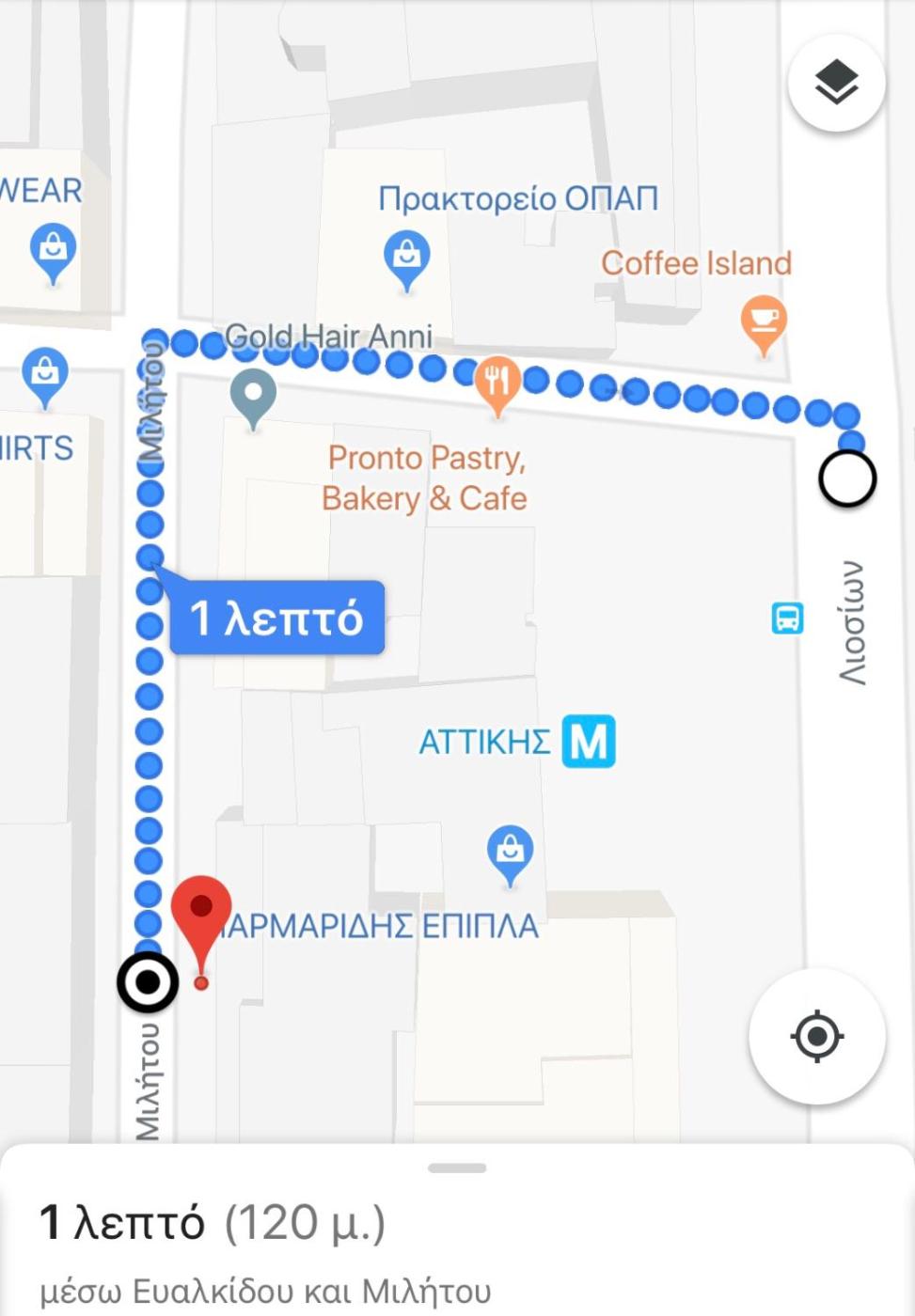The image size is (915, 1316).
Task: Open the ΜΑΡΜΑΡΙΔΗΣ ΕΠΙΠΛΑ shop marker
Action: click(510, 851)
